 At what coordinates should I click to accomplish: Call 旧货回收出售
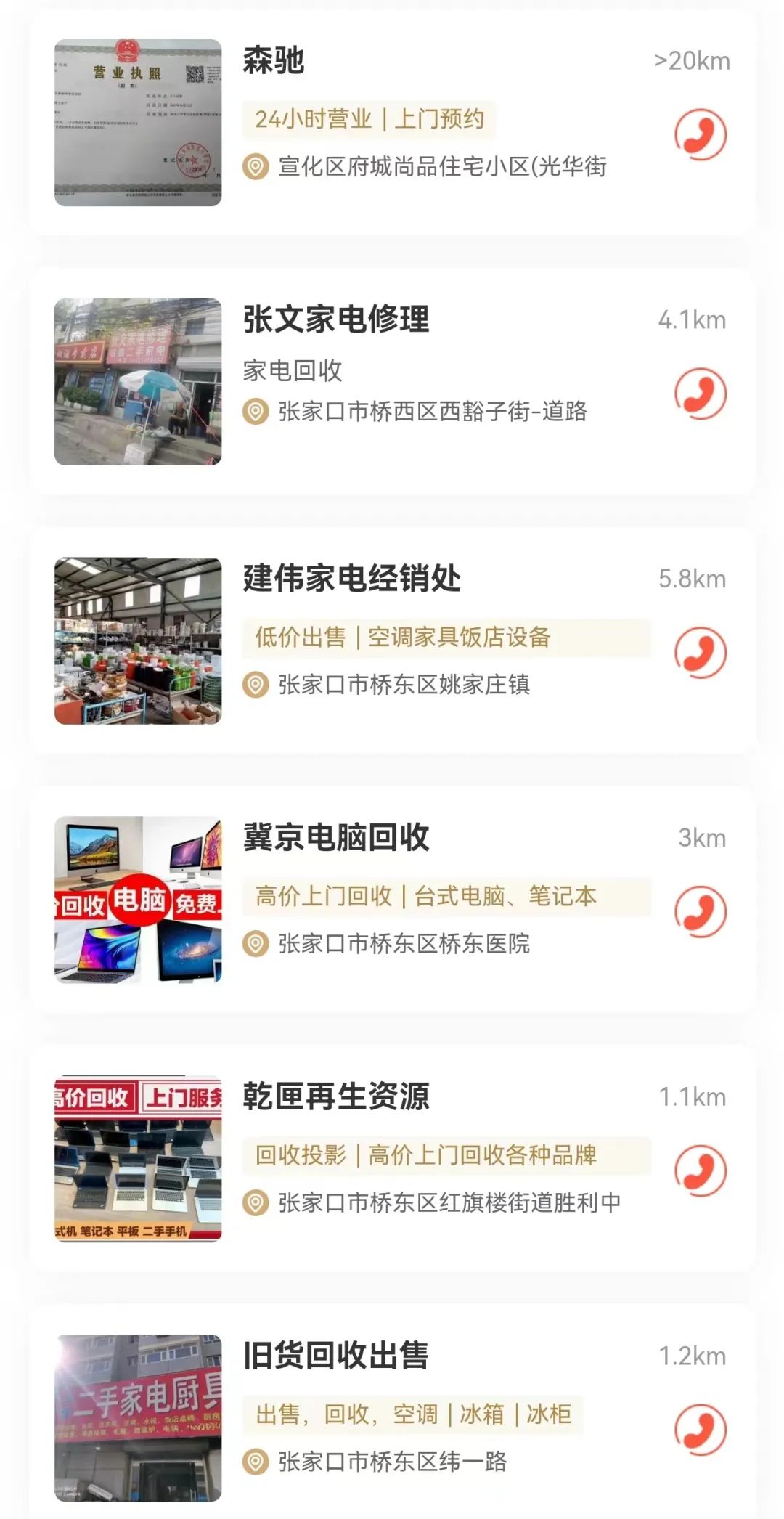coord(700,1430)
